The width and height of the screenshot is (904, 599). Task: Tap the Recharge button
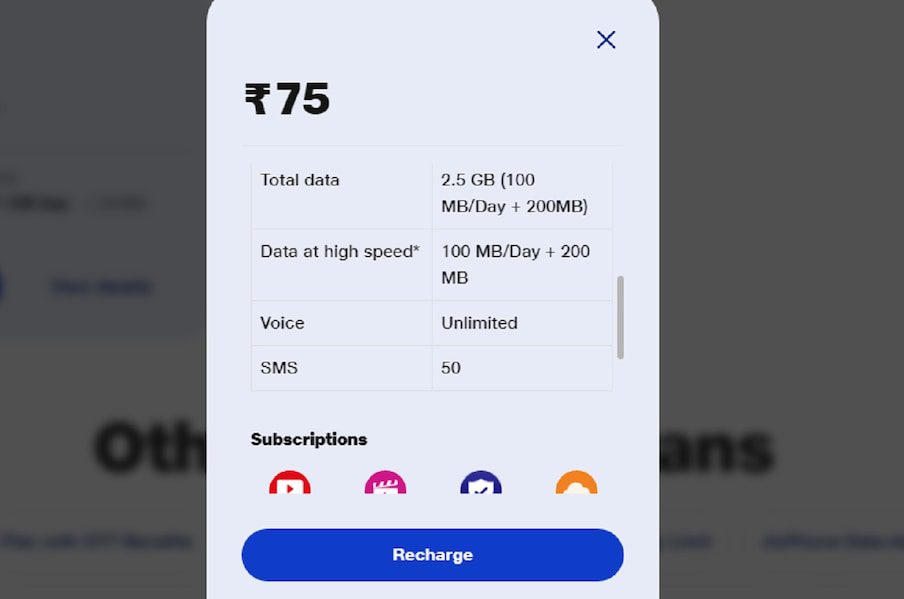[x=432, y=555]
